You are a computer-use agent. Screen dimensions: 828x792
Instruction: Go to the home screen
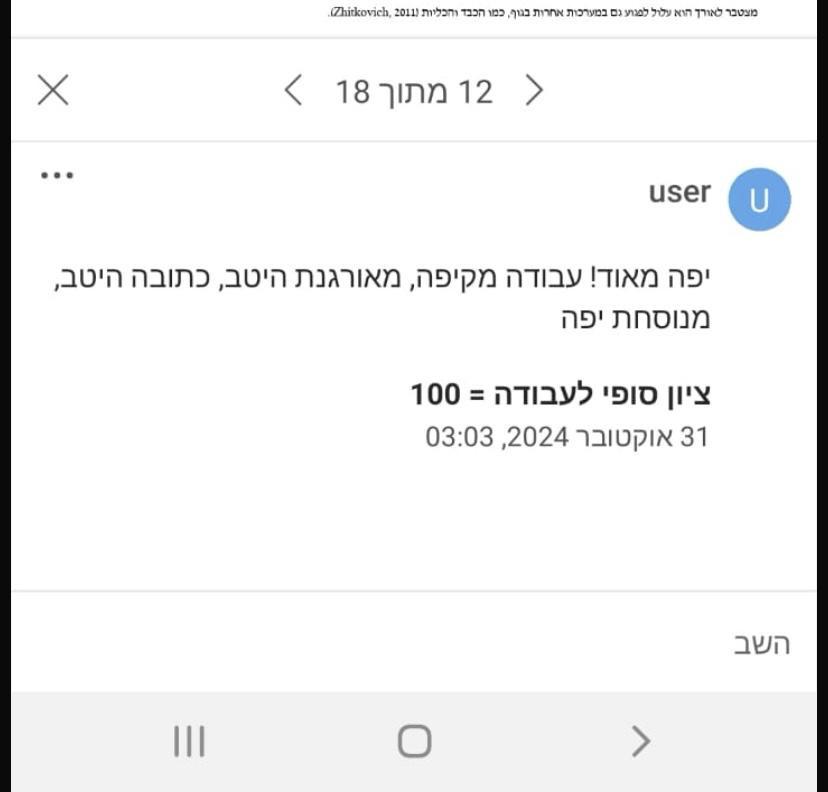point(414,741)
